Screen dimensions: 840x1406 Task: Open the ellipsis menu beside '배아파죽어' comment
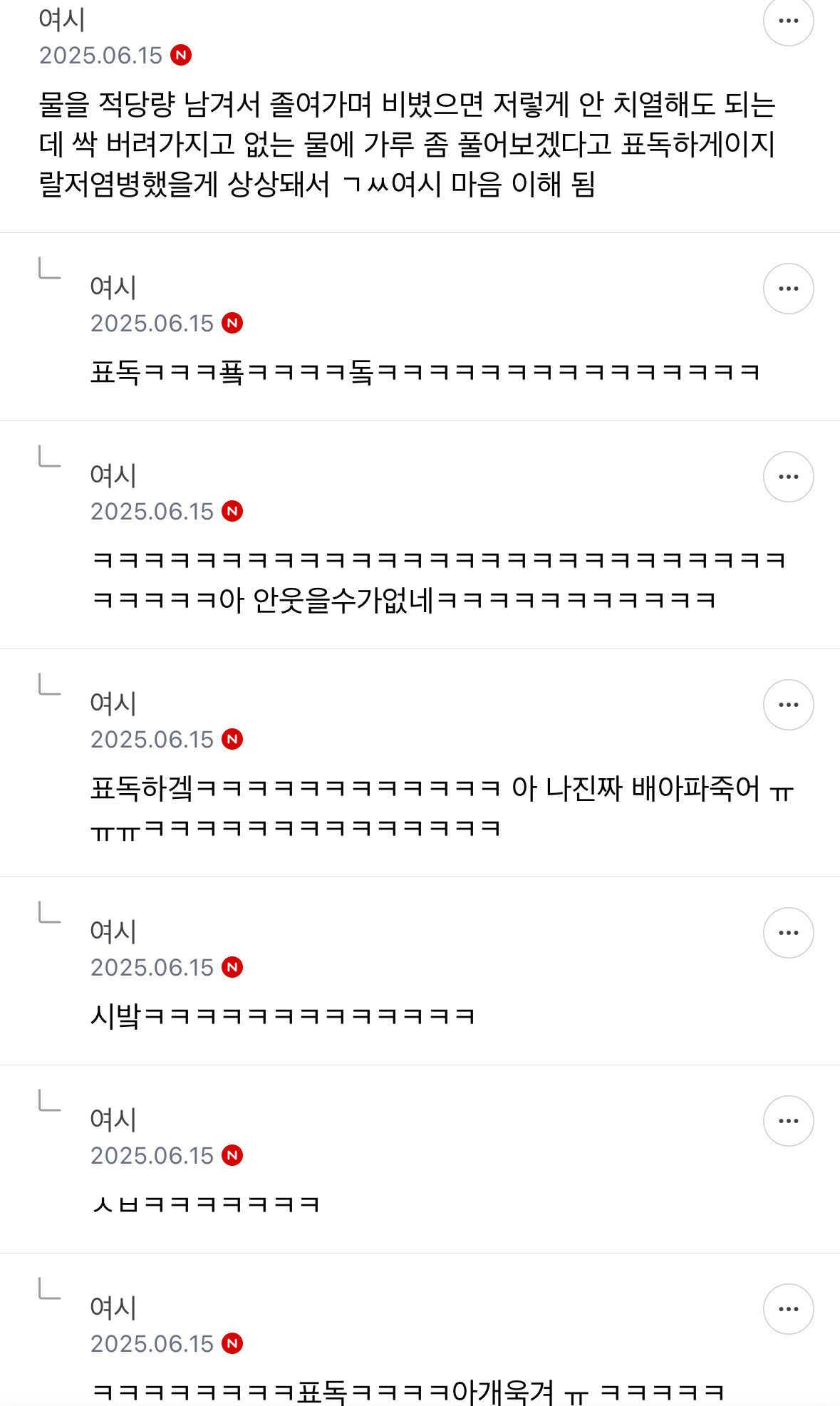coord(788,705)
